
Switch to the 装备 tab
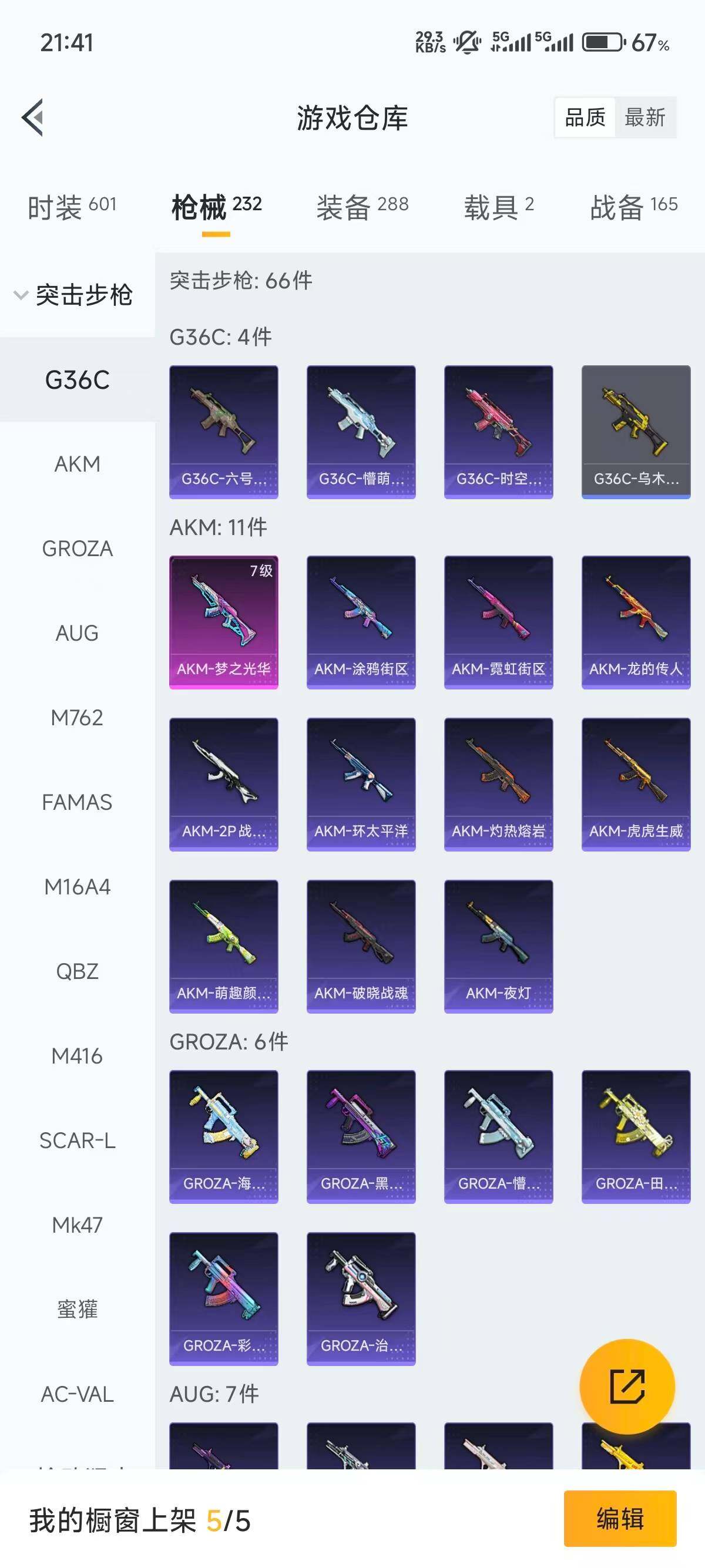(362, 207)
